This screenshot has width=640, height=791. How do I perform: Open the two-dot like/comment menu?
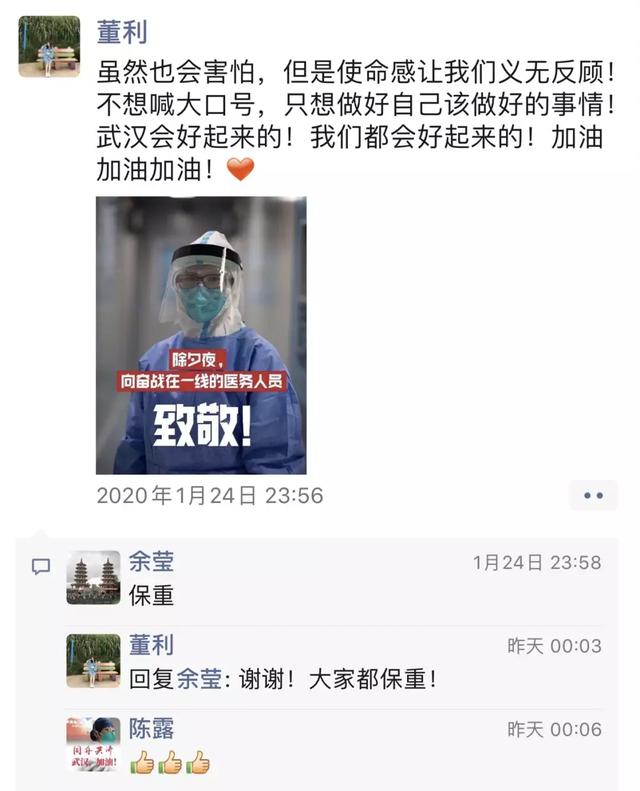[x=593, y=495]
